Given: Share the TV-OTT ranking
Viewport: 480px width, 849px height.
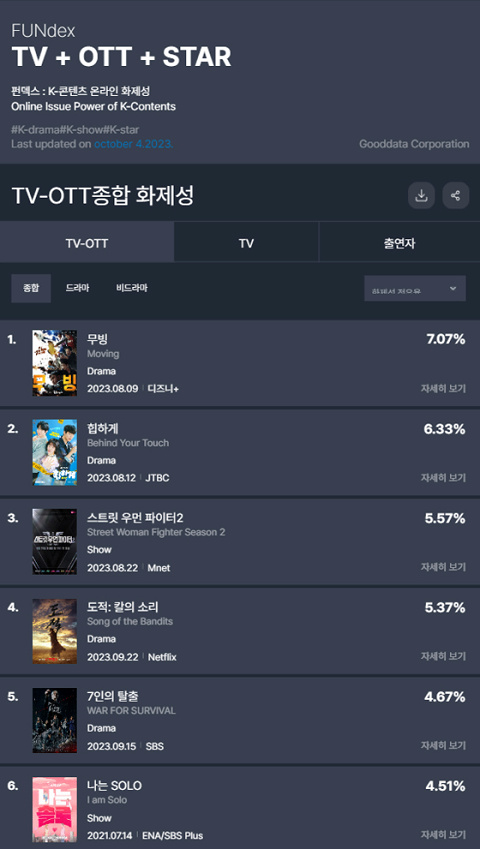Looking at the screenshot, I should click(x=456, y=195).
